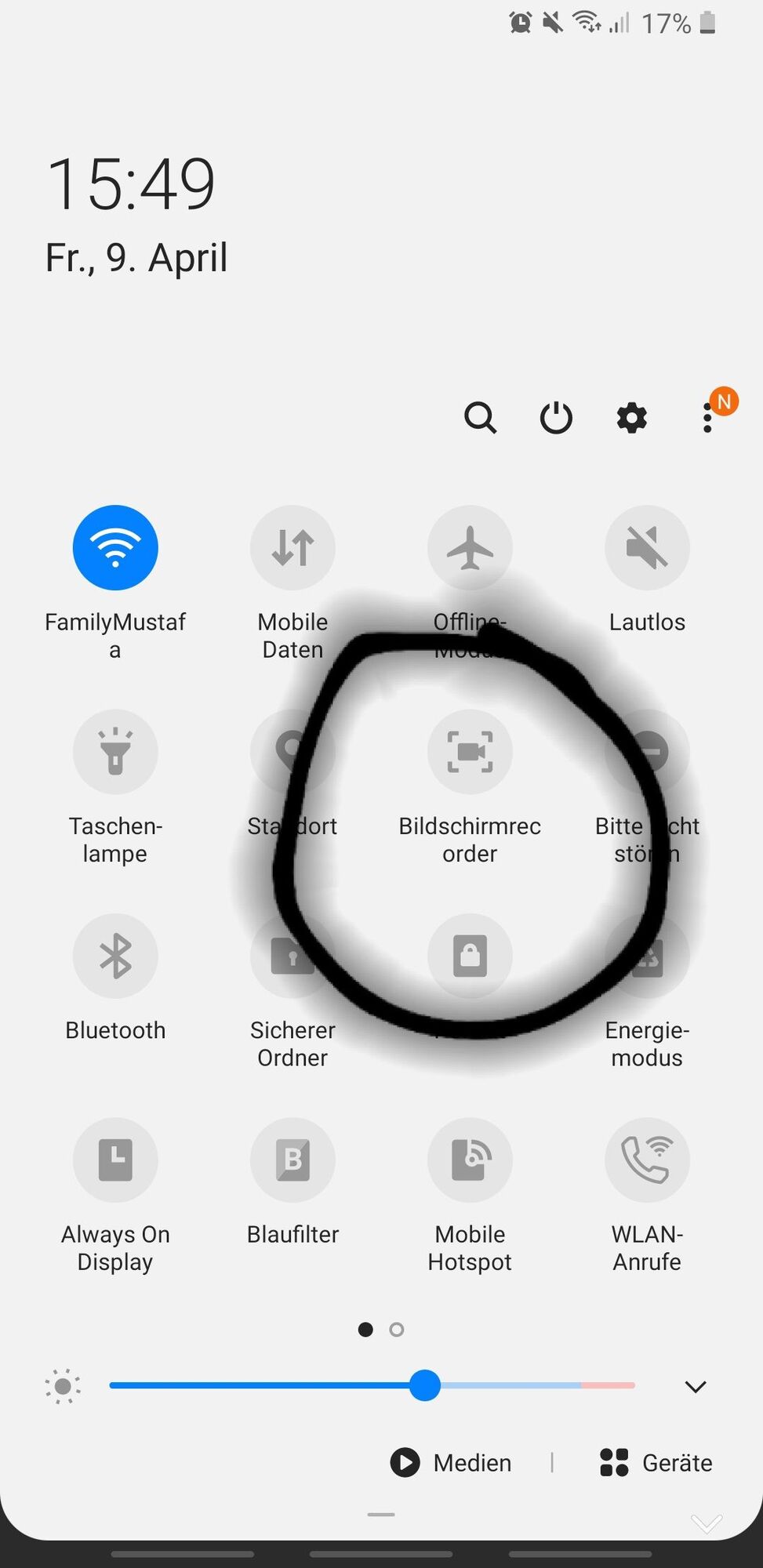This screenshot has width=763, height=1568.
Task: Expand brightness options chevron
Action: pyautogui.click(x=695, y=1386)
